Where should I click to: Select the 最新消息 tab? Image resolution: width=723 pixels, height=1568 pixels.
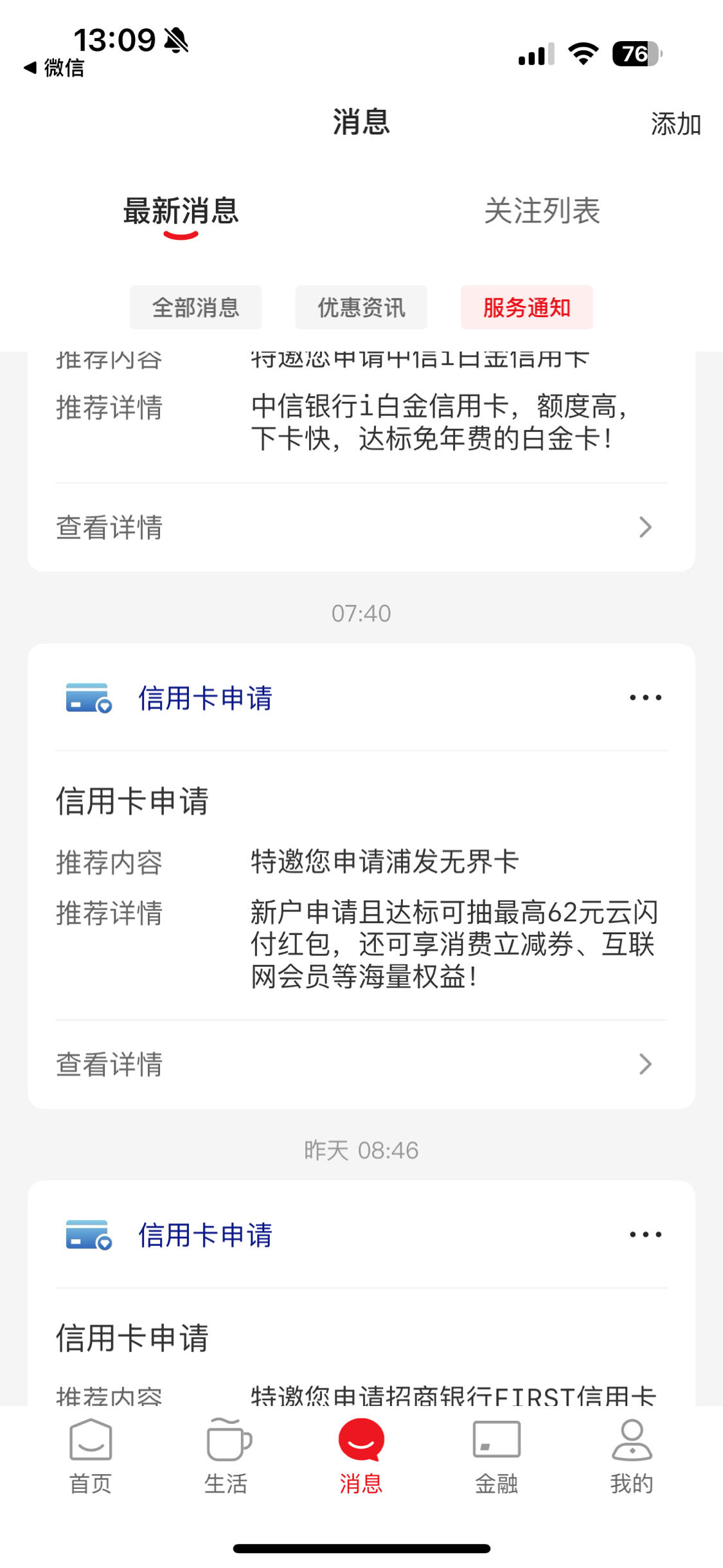[181, 211]
